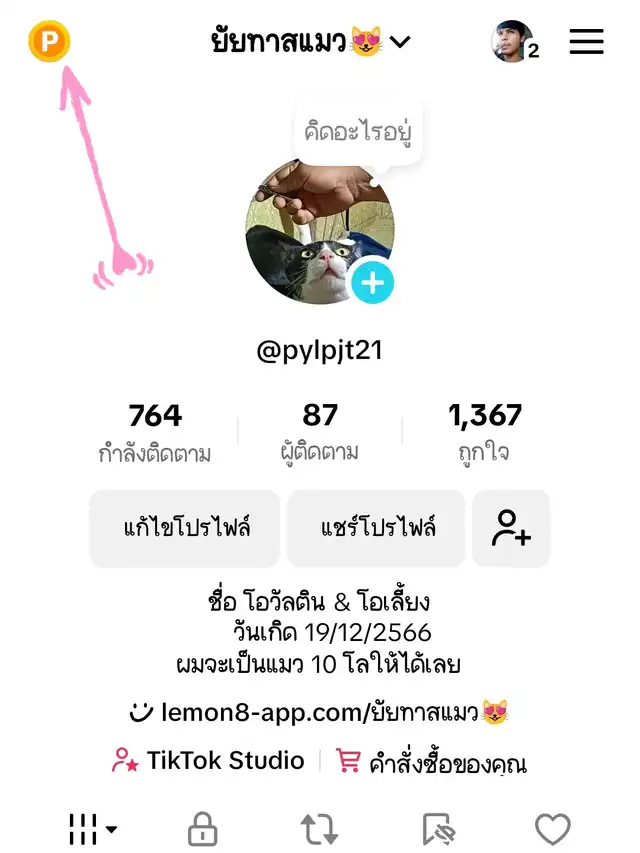Tap the small avatar with badge 2
Image resolution: width=640 pixels, height=853 pixels.
513,42
